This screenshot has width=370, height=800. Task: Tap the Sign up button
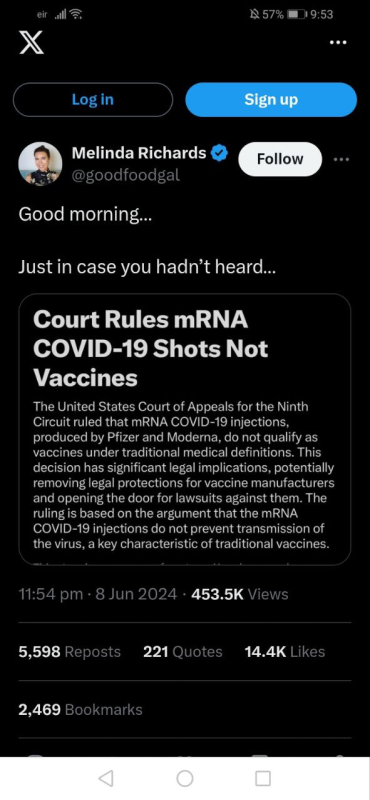click(x=271, y=99)
